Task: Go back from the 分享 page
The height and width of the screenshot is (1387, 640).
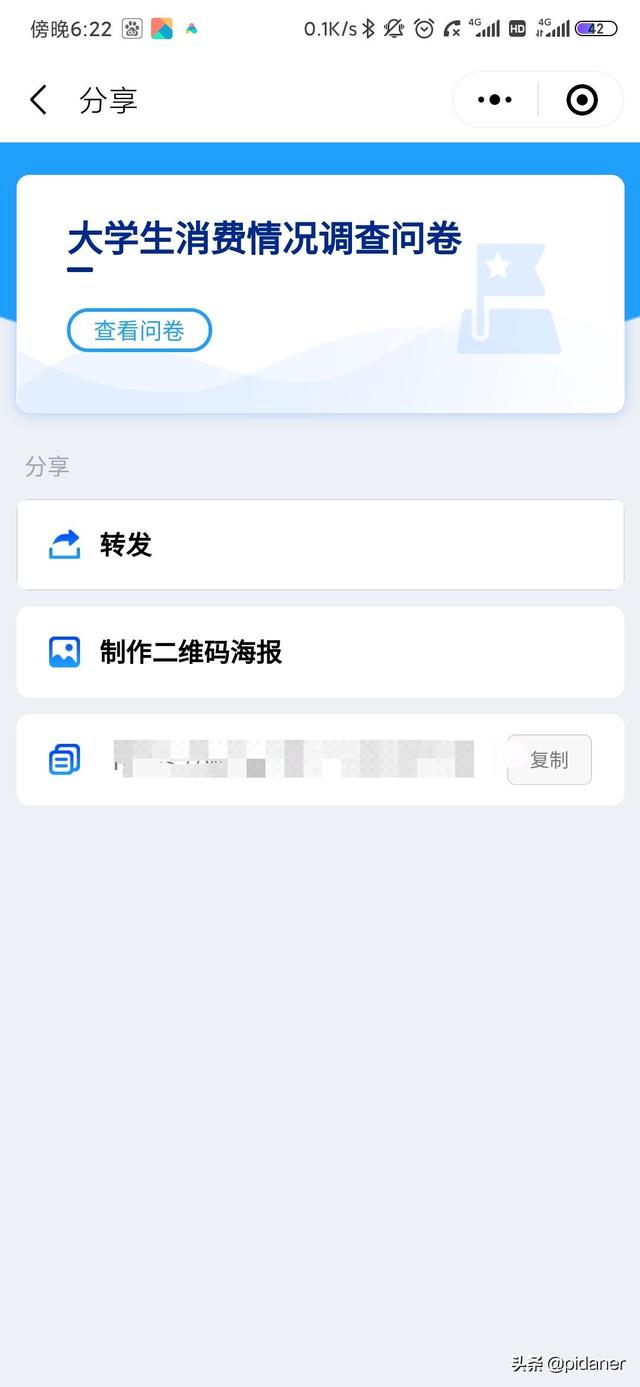Action: (39, 100)
